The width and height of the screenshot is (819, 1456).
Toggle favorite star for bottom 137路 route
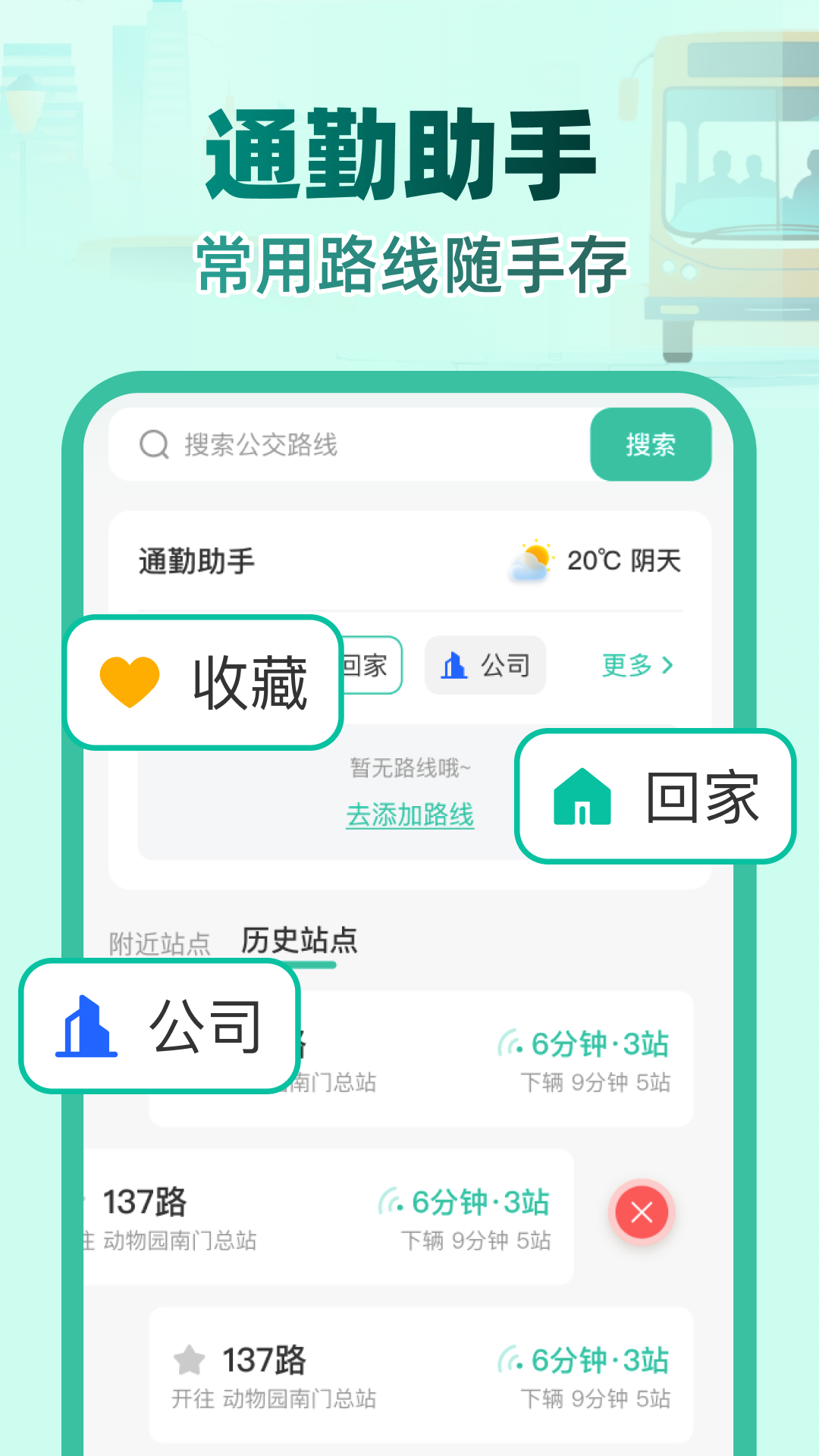click(189, 1360)
